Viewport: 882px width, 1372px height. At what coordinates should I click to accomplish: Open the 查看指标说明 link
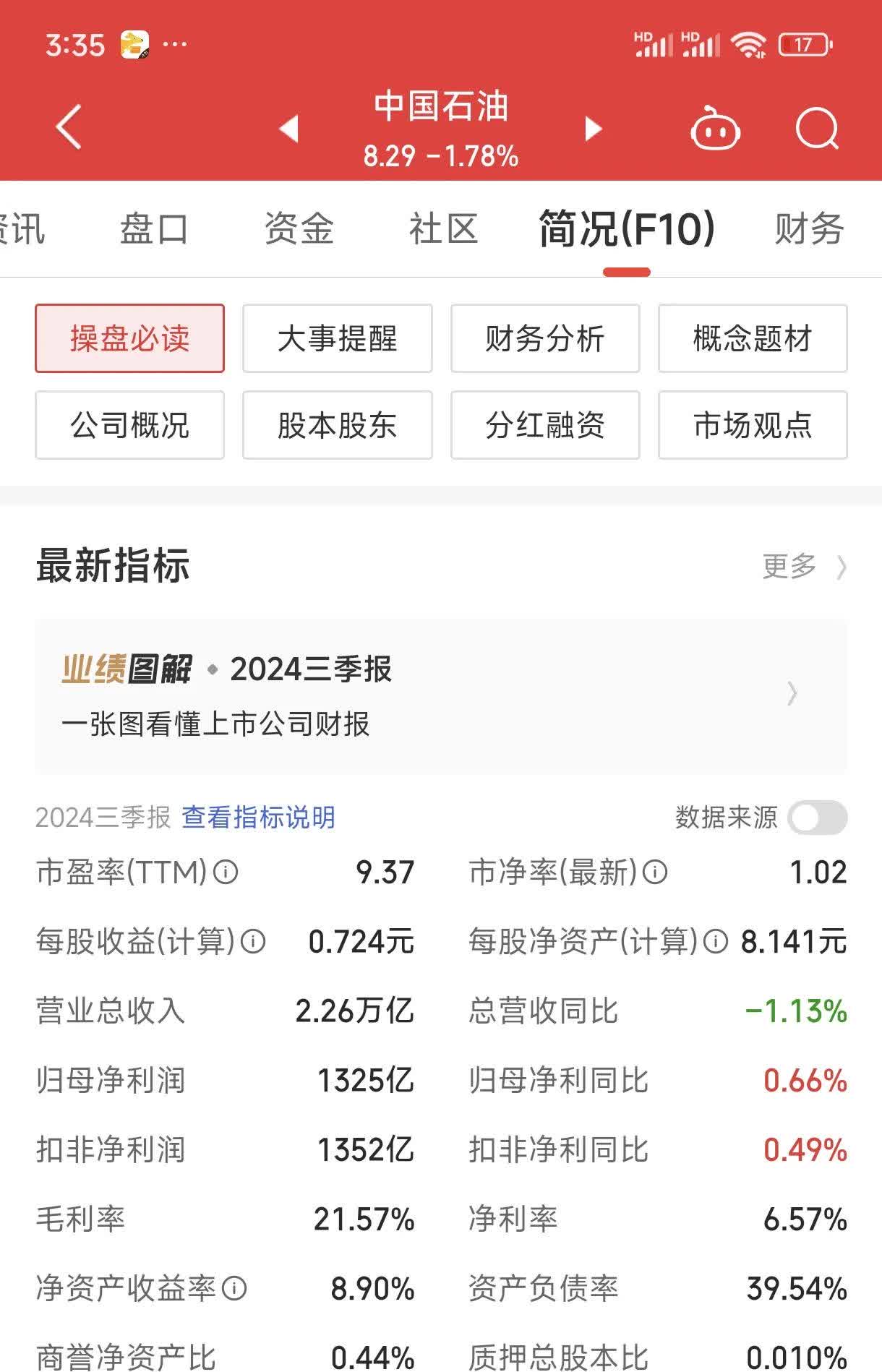[259, 818]
